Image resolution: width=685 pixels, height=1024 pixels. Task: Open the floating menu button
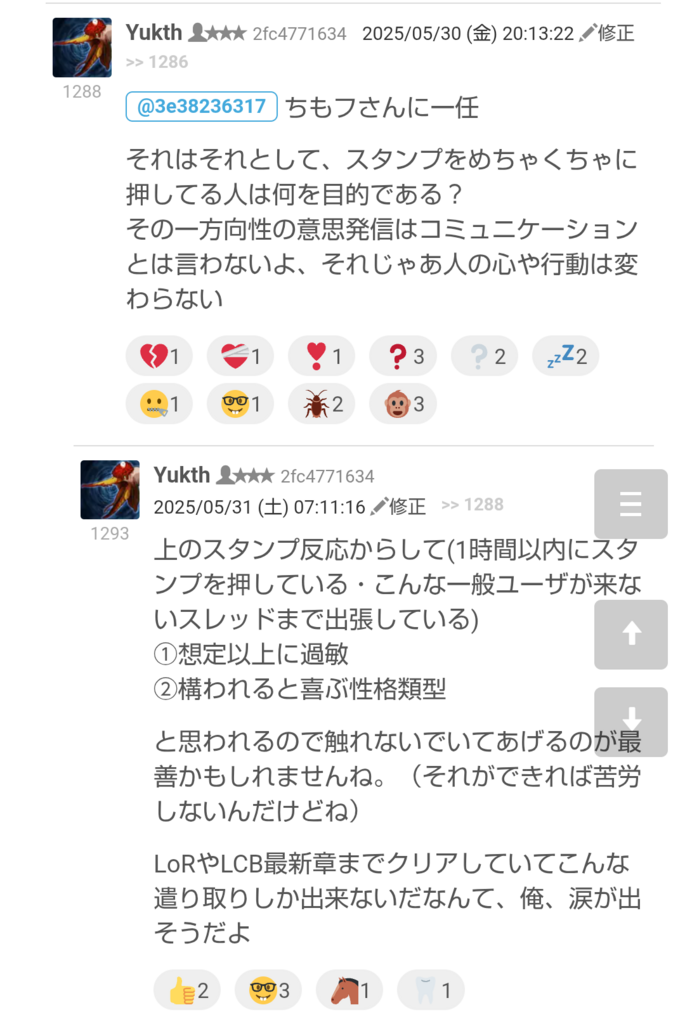[x=630, y=504]
